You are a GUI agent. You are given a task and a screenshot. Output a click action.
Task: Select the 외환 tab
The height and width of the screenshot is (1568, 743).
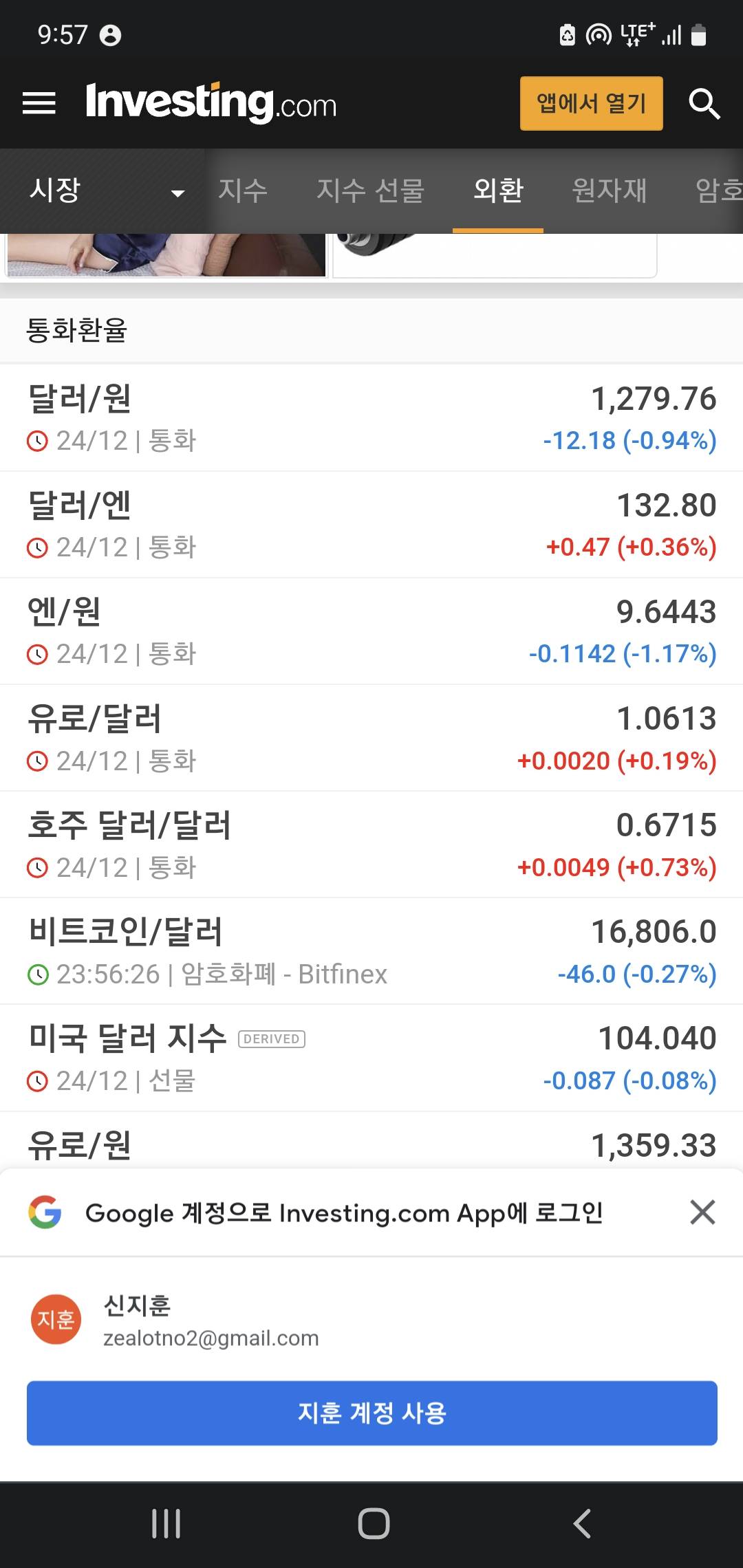[498, 190]
